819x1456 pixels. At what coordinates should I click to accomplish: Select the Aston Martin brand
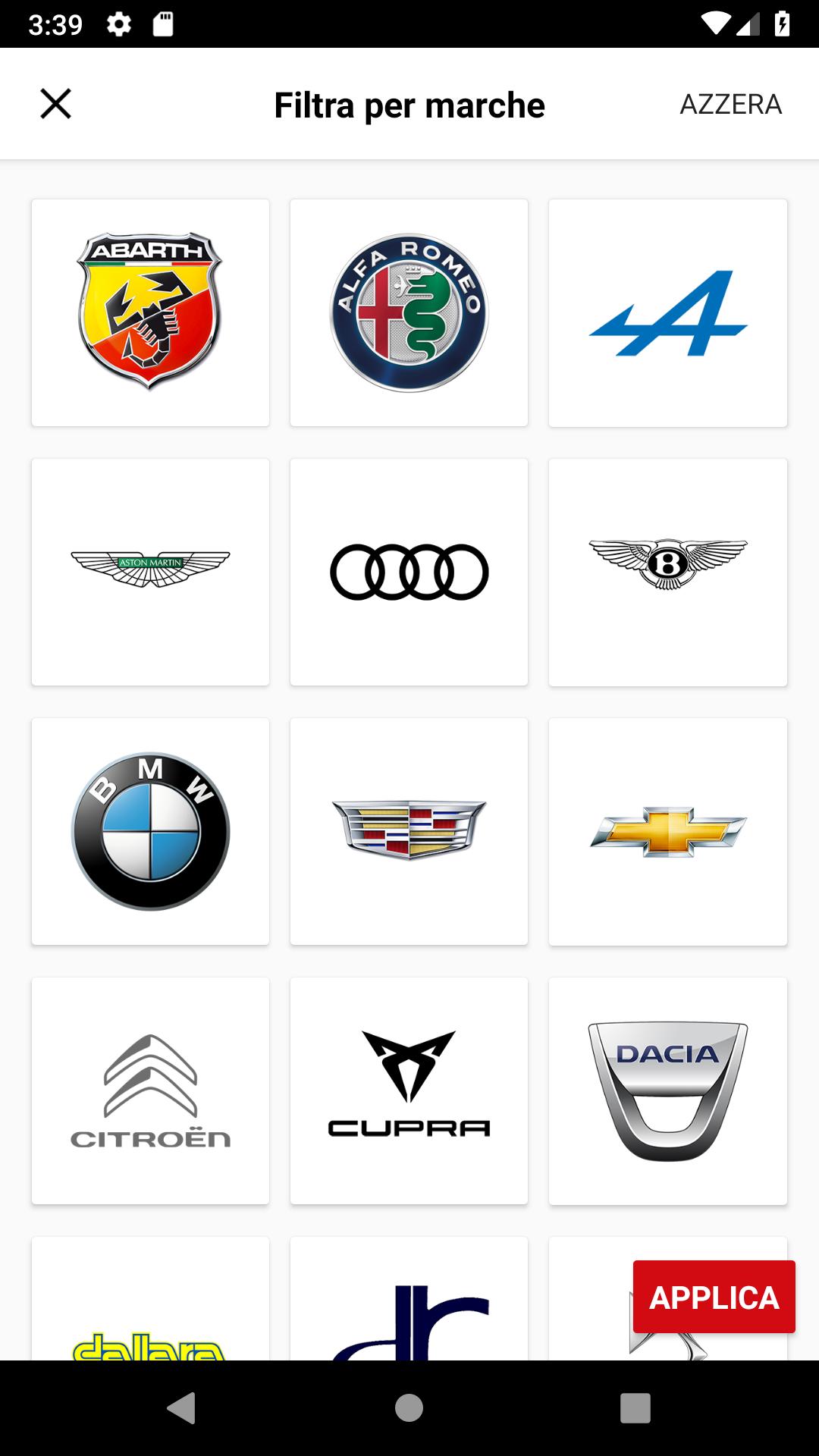[x=150, y=572]
